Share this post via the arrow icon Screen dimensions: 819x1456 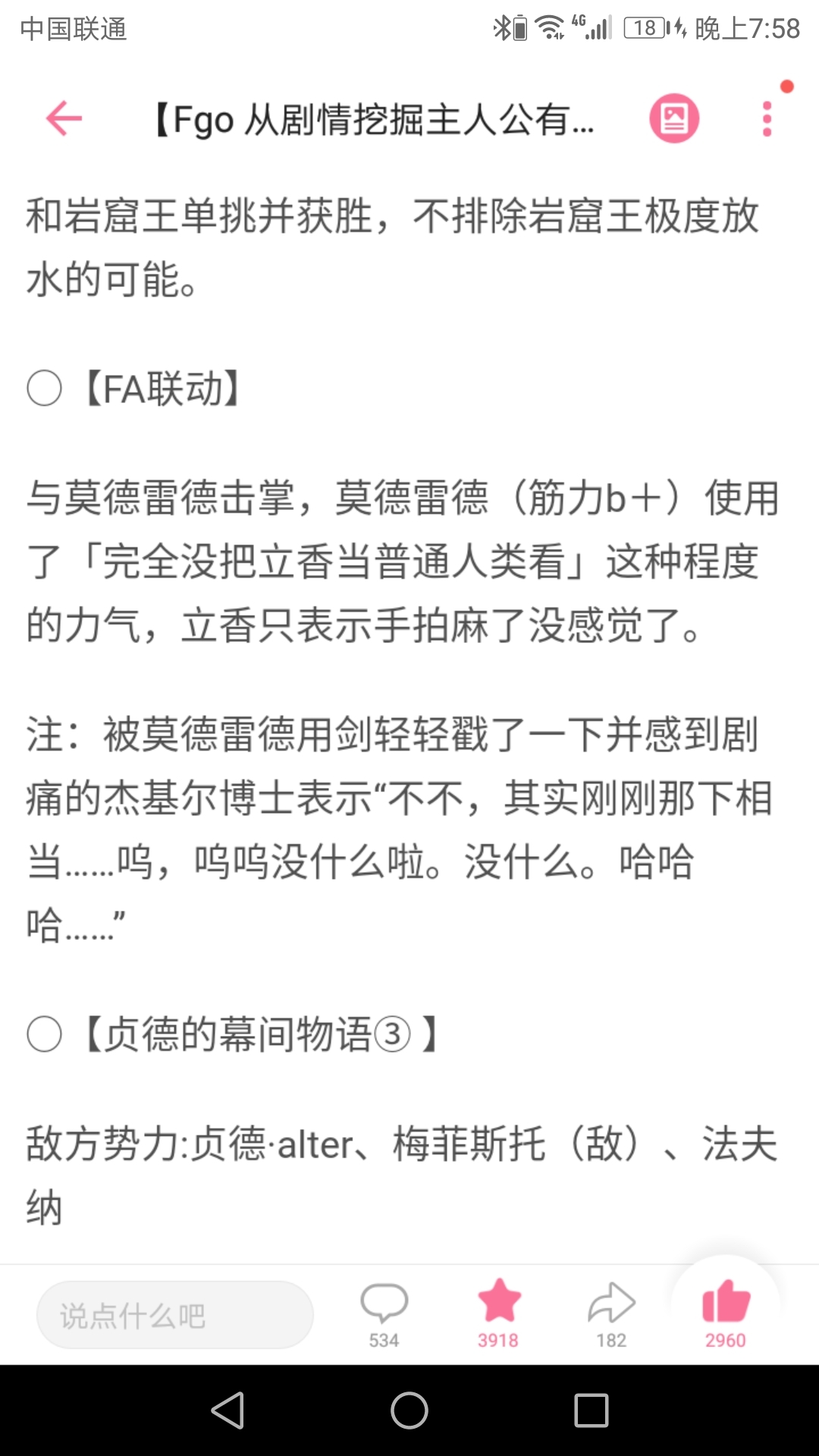pyautogui.click(x=611, y=1315)
